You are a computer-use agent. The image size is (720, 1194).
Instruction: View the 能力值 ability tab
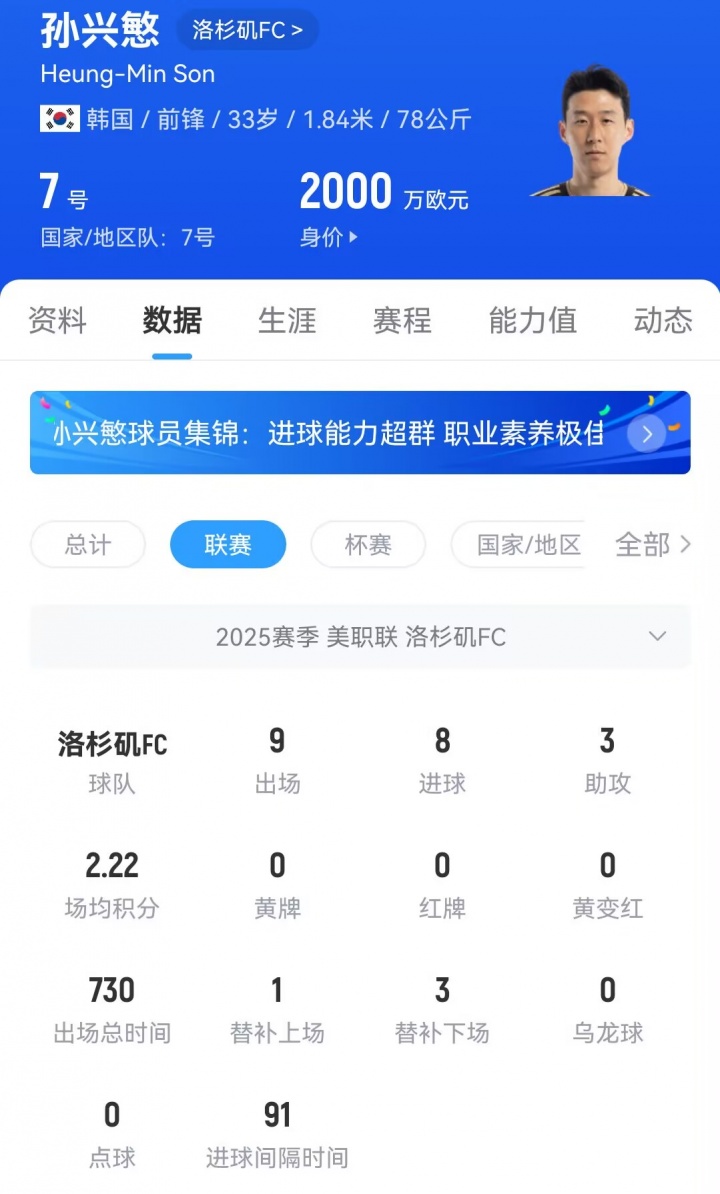532,320
